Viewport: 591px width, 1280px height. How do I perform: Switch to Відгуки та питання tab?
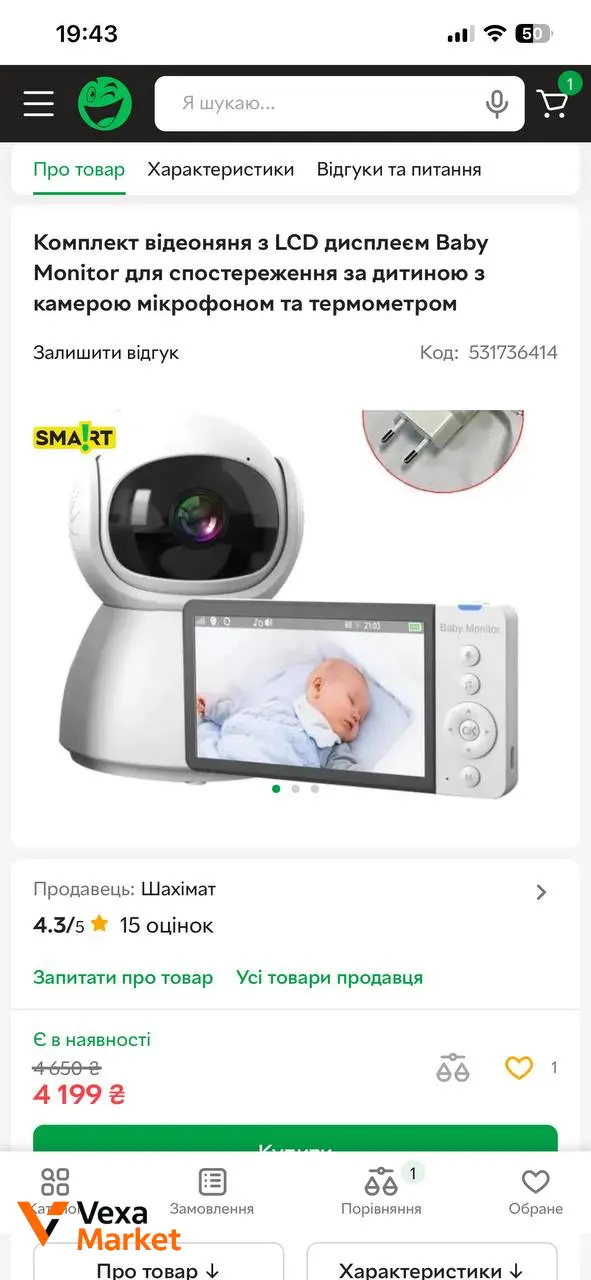[399, 169]
